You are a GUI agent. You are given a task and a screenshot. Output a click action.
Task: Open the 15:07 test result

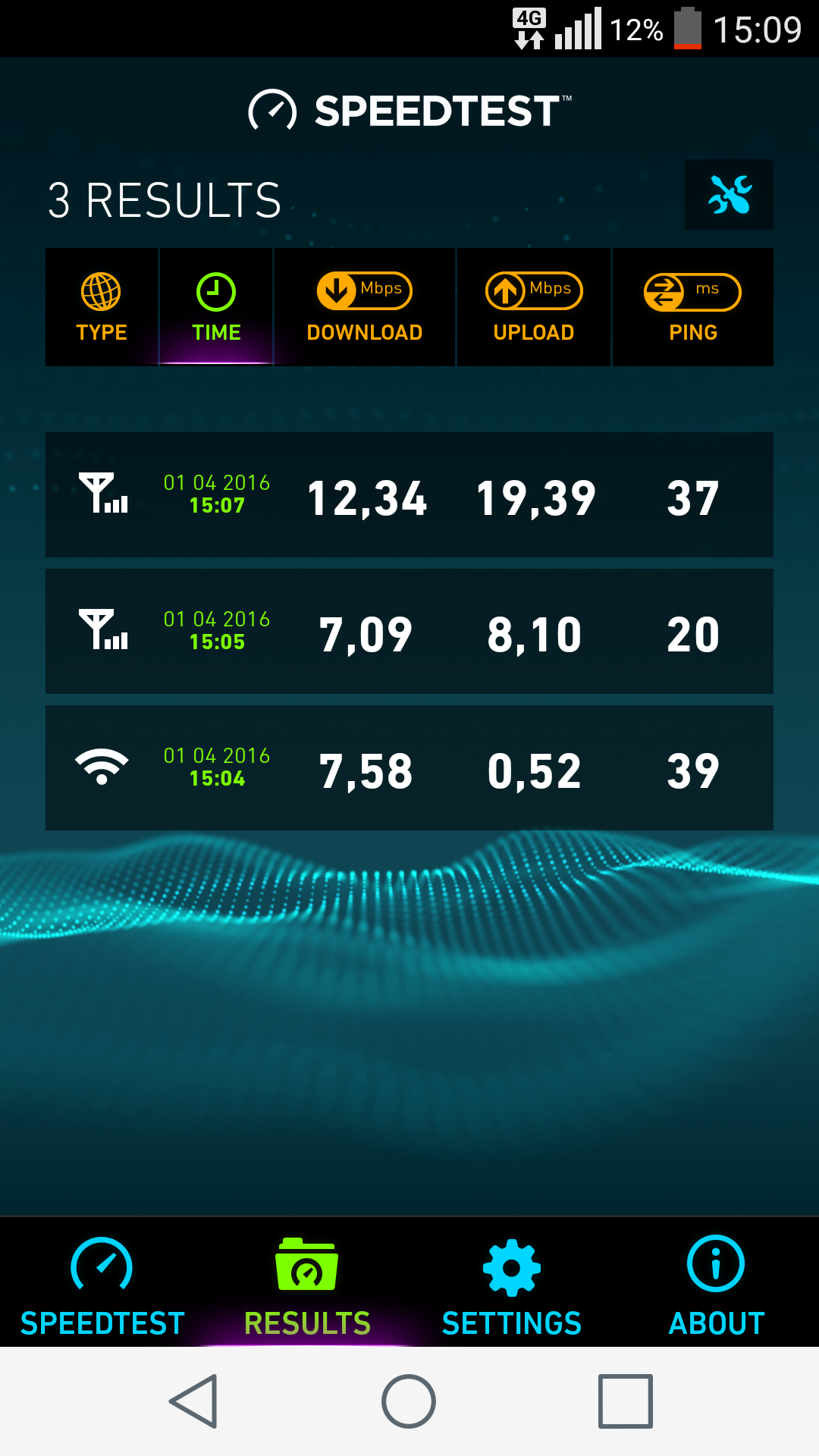[x=409, y=495]
